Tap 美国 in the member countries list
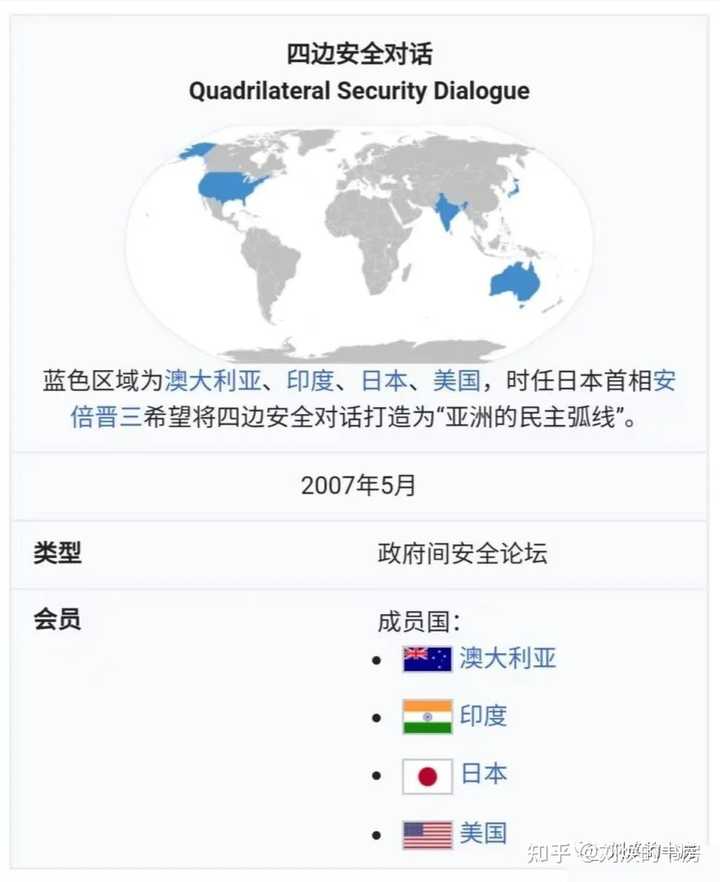 [x=483, y=832]
